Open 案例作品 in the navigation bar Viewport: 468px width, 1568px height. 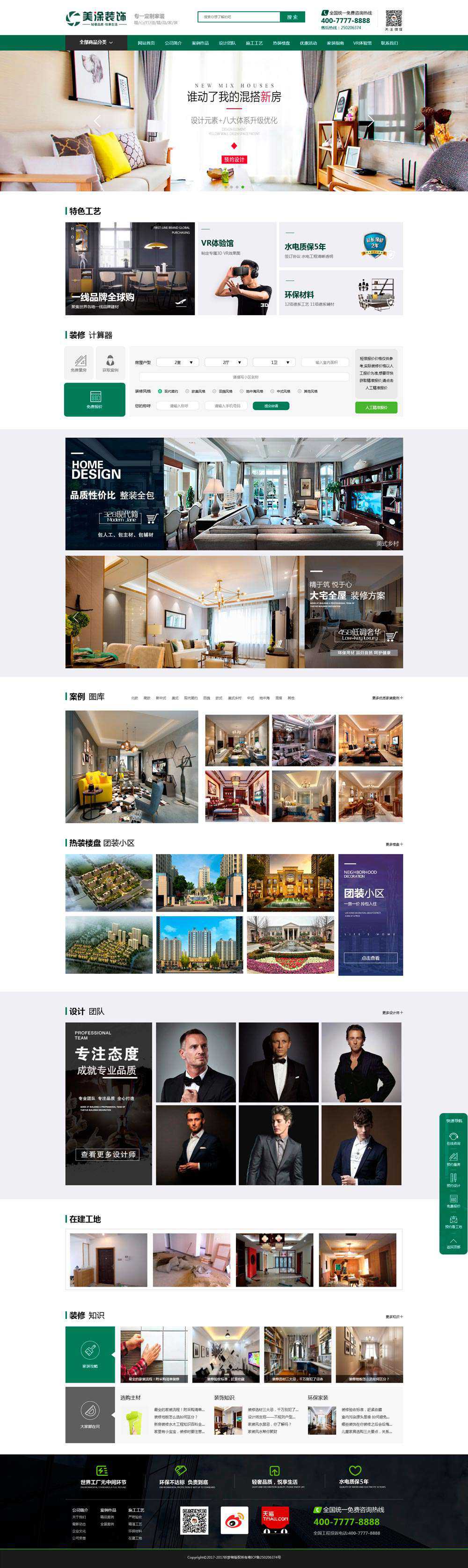pos(200,43)
